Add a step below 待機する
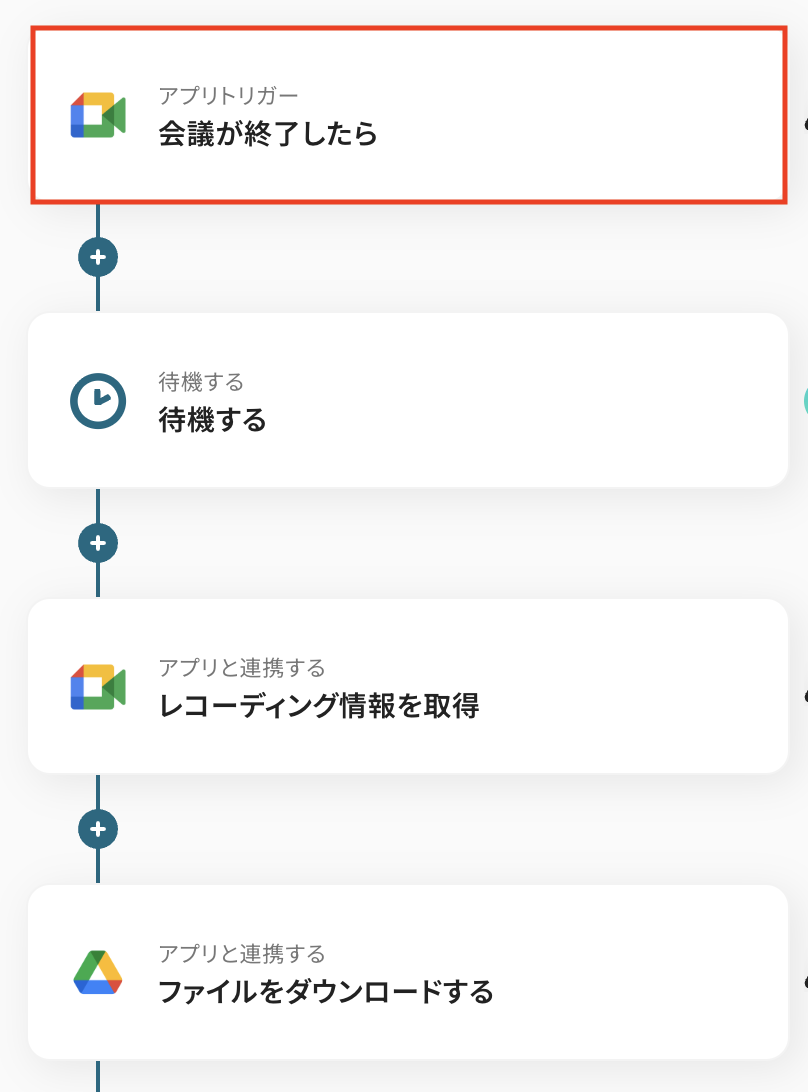808x1092 pixels. coord(98,543)
